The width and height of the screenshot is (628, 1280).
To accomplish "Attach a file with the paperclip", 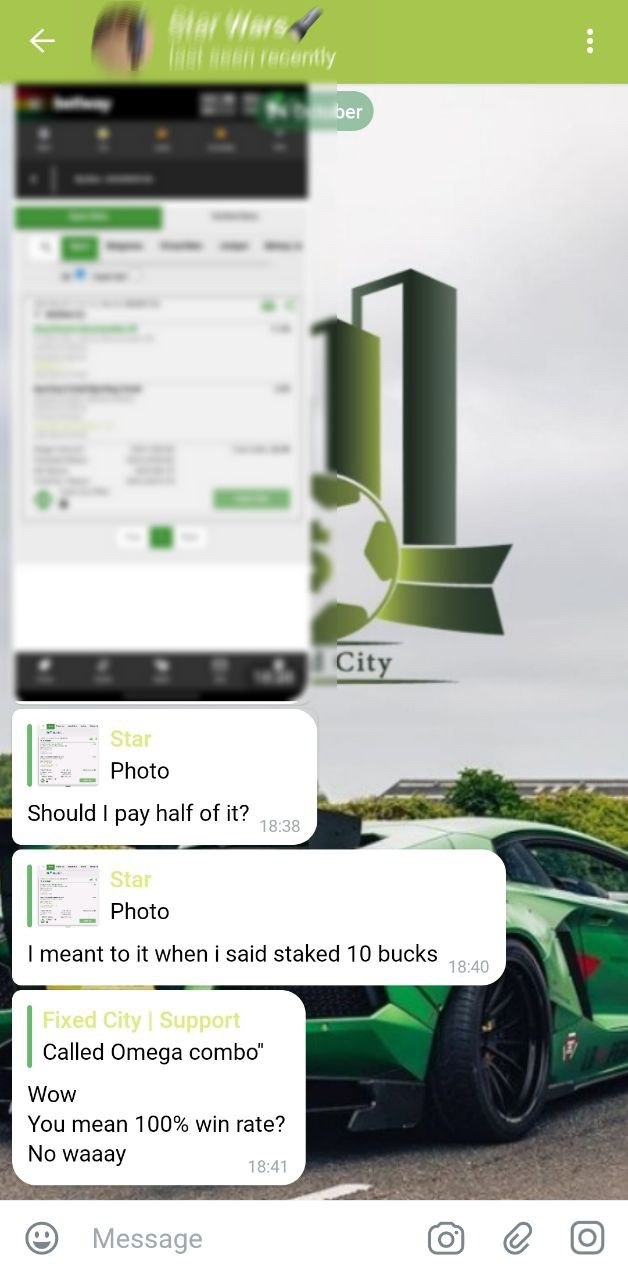I will (x=517, y=1239).
